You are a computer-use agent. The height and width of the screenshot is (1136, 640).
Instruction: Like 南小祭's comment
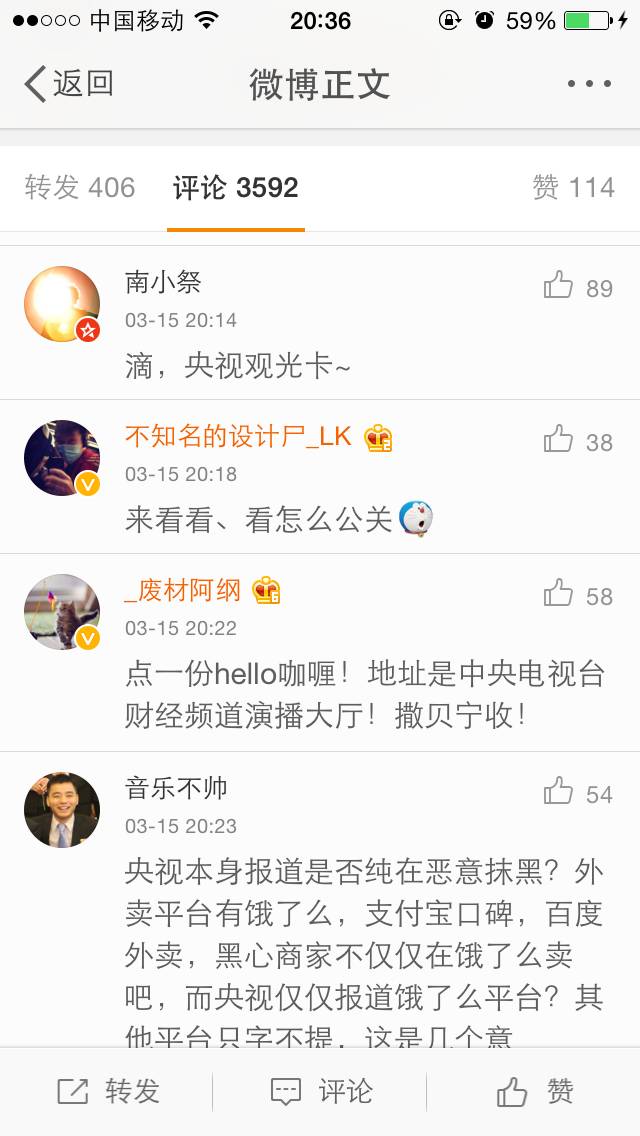[x=577, y=288]
